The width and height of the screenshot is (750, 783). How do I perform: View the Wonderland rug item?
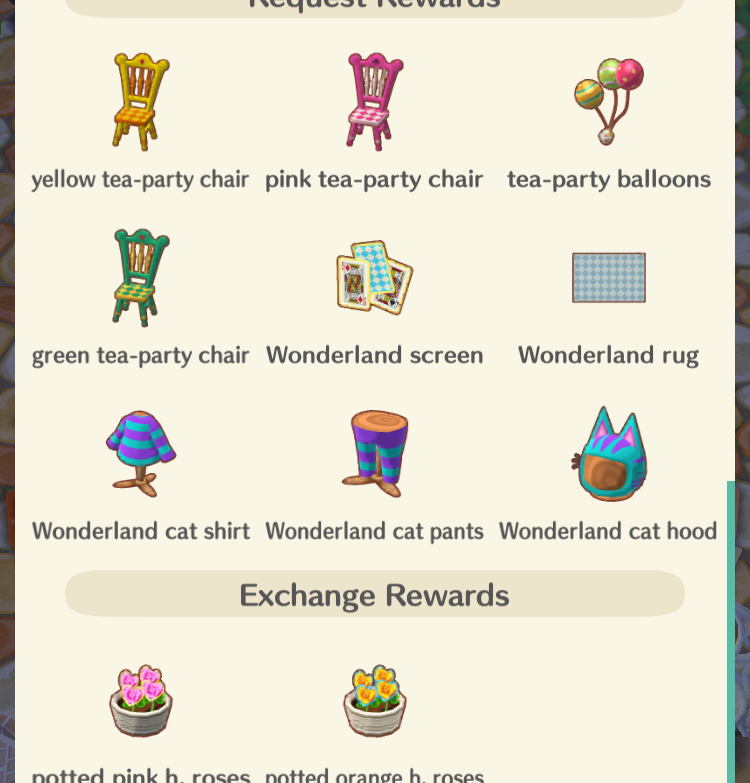(x=608, y=277)
